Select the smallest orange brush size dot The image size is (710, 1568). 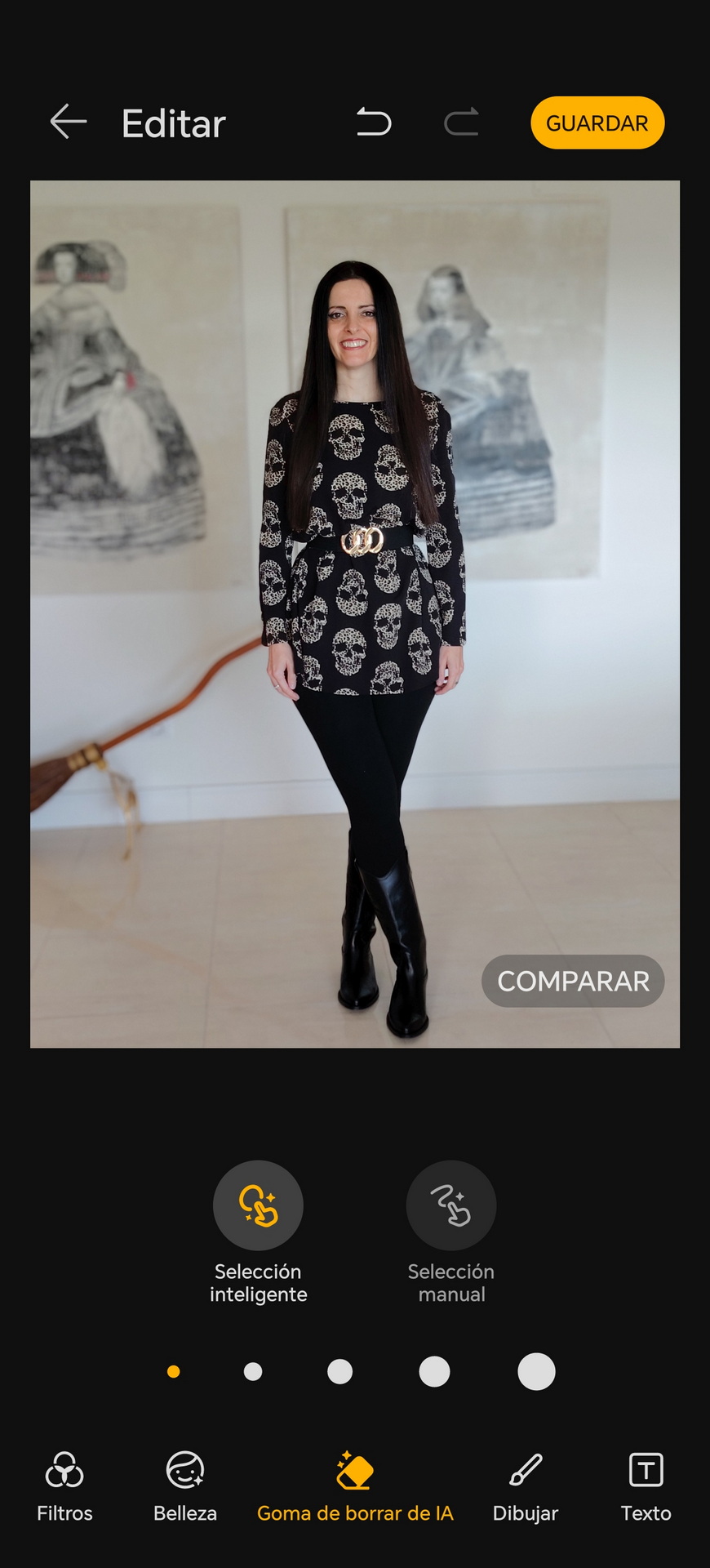(173, 1371)
